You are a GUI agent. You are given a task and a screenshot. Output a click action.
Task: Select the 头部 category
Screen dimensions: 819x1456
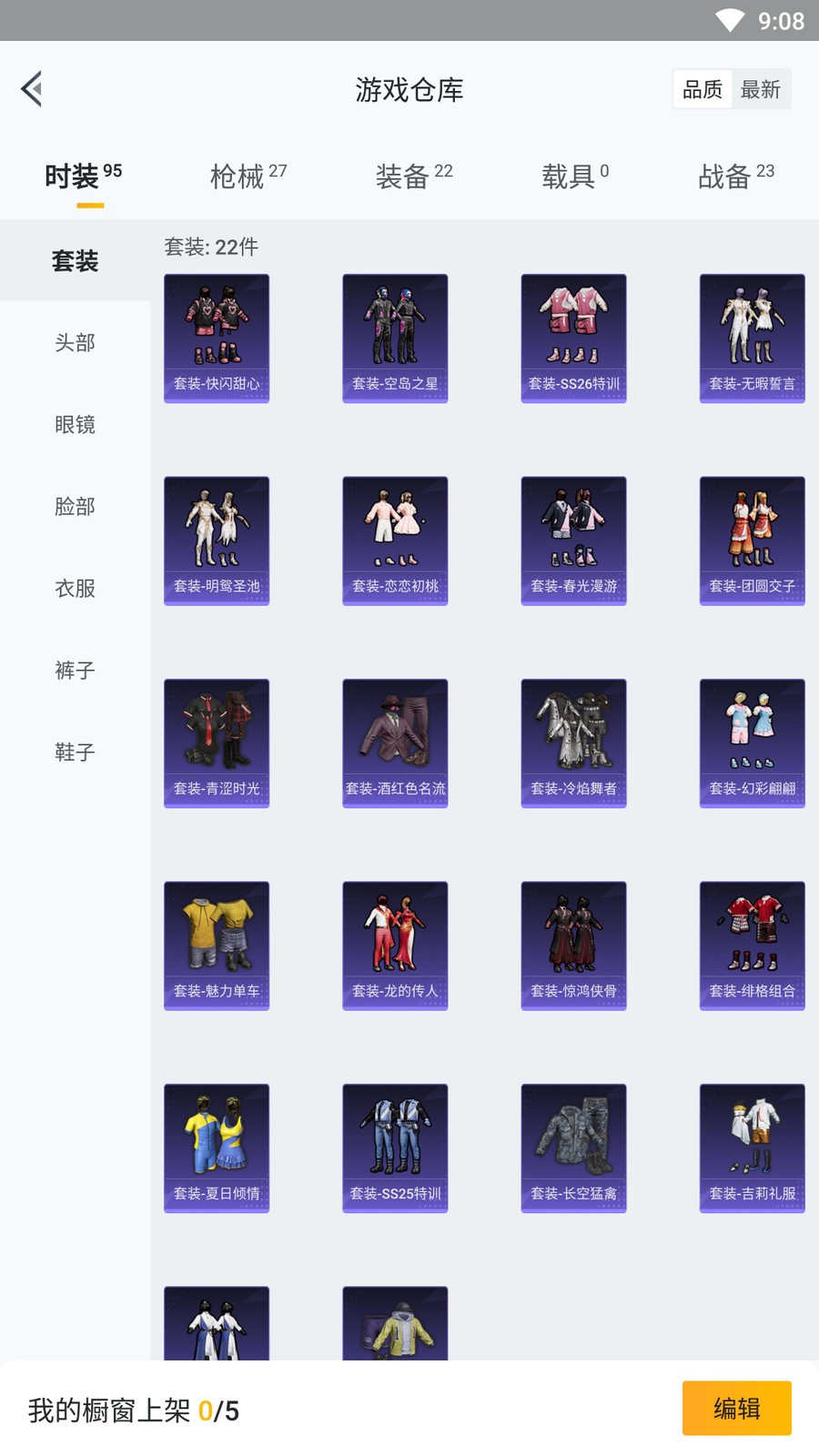[75, 342]
